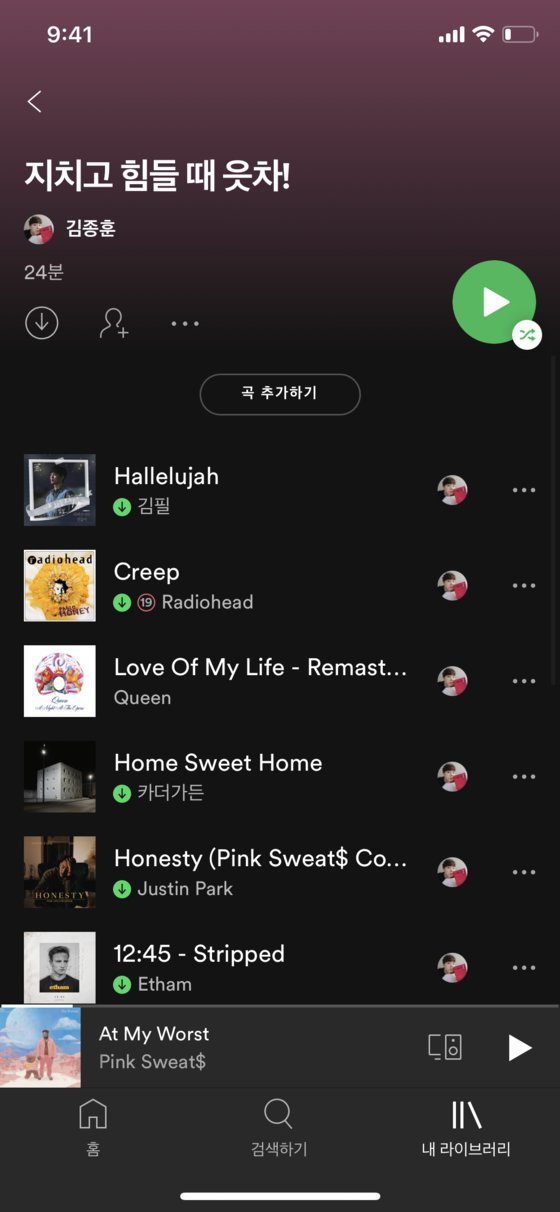Open more options for Hallelujah
The height and width of the screenshot is (1212, 560).
[524, 490]
